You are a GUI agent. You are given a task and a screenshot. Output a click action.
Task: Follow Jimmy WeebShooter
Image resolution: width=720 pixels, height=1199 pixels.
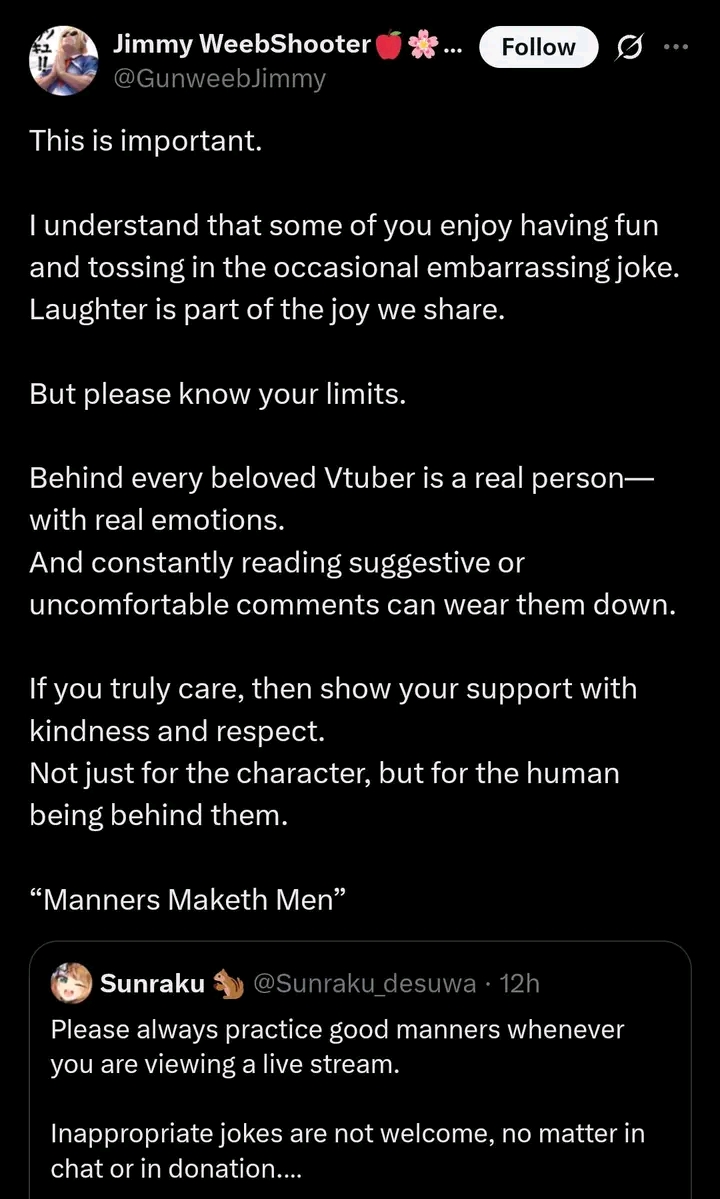tap(538, 47)
